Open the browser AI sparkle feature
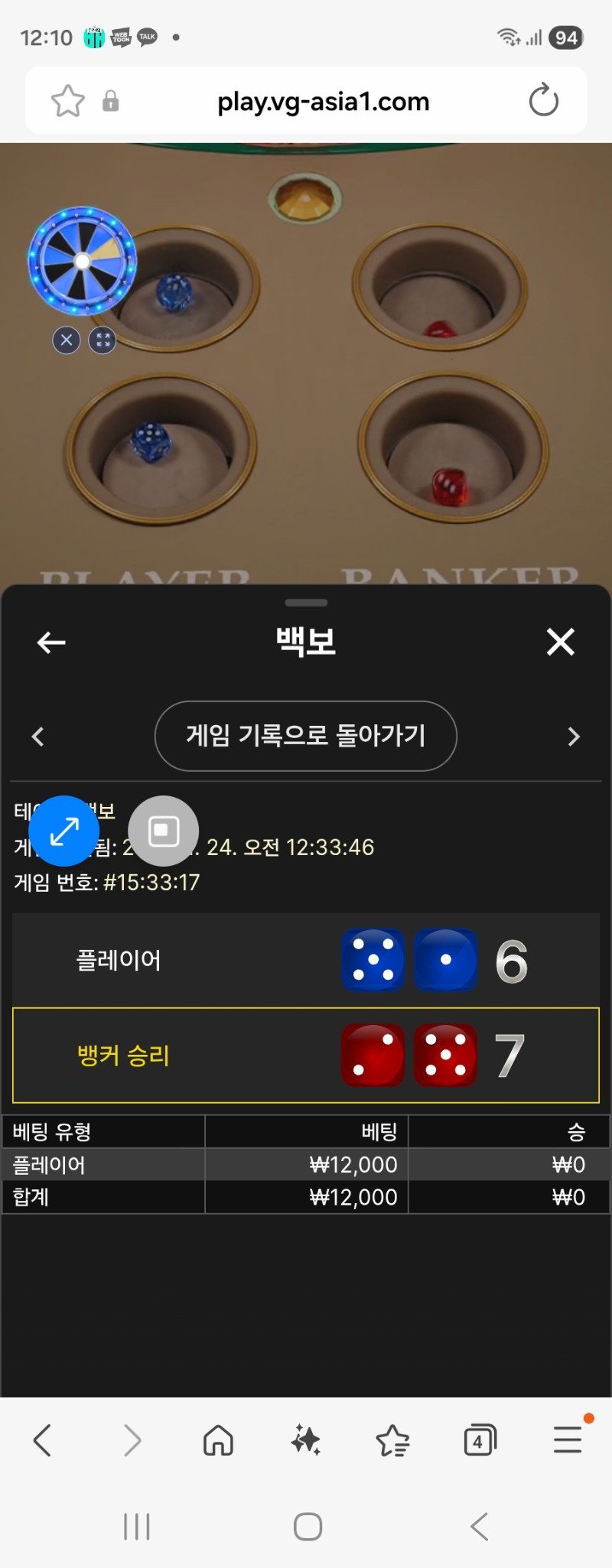Image resolution: width=612 pixels, height=1568 pixels. click(x=306, y=1440)
